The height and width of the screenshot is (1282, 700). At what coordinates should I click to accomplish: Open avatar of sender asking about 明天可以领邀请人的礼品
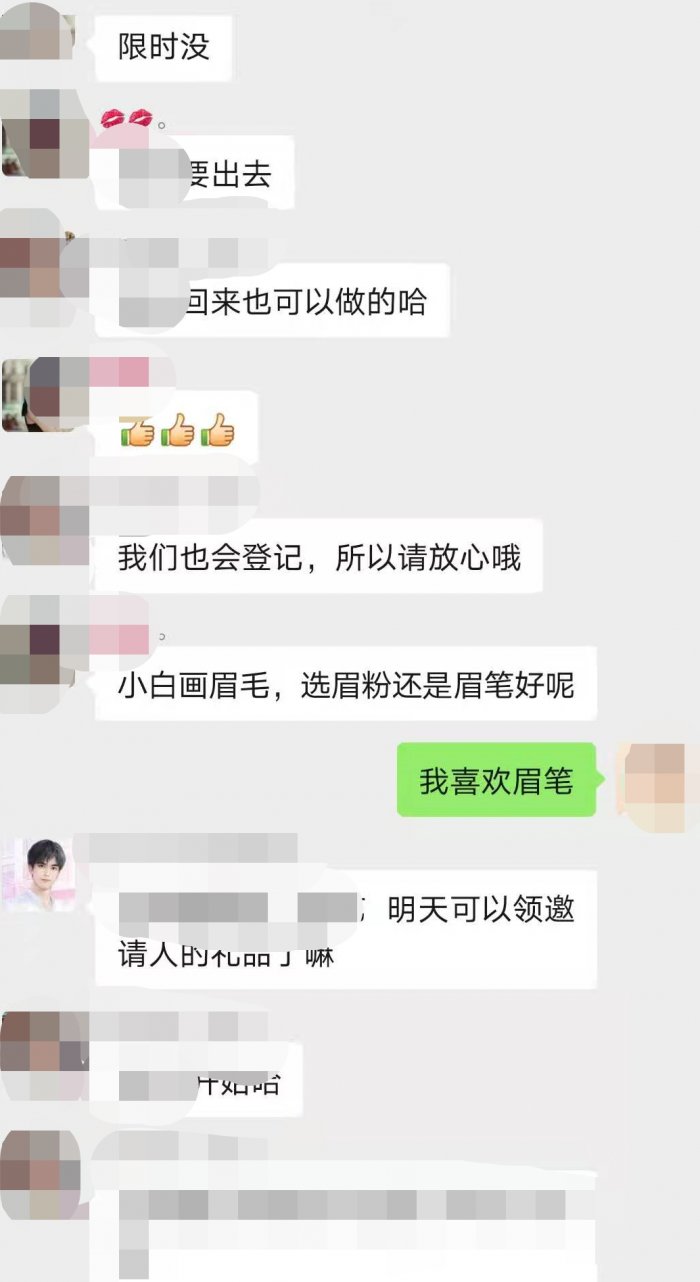tap(38, 873)
